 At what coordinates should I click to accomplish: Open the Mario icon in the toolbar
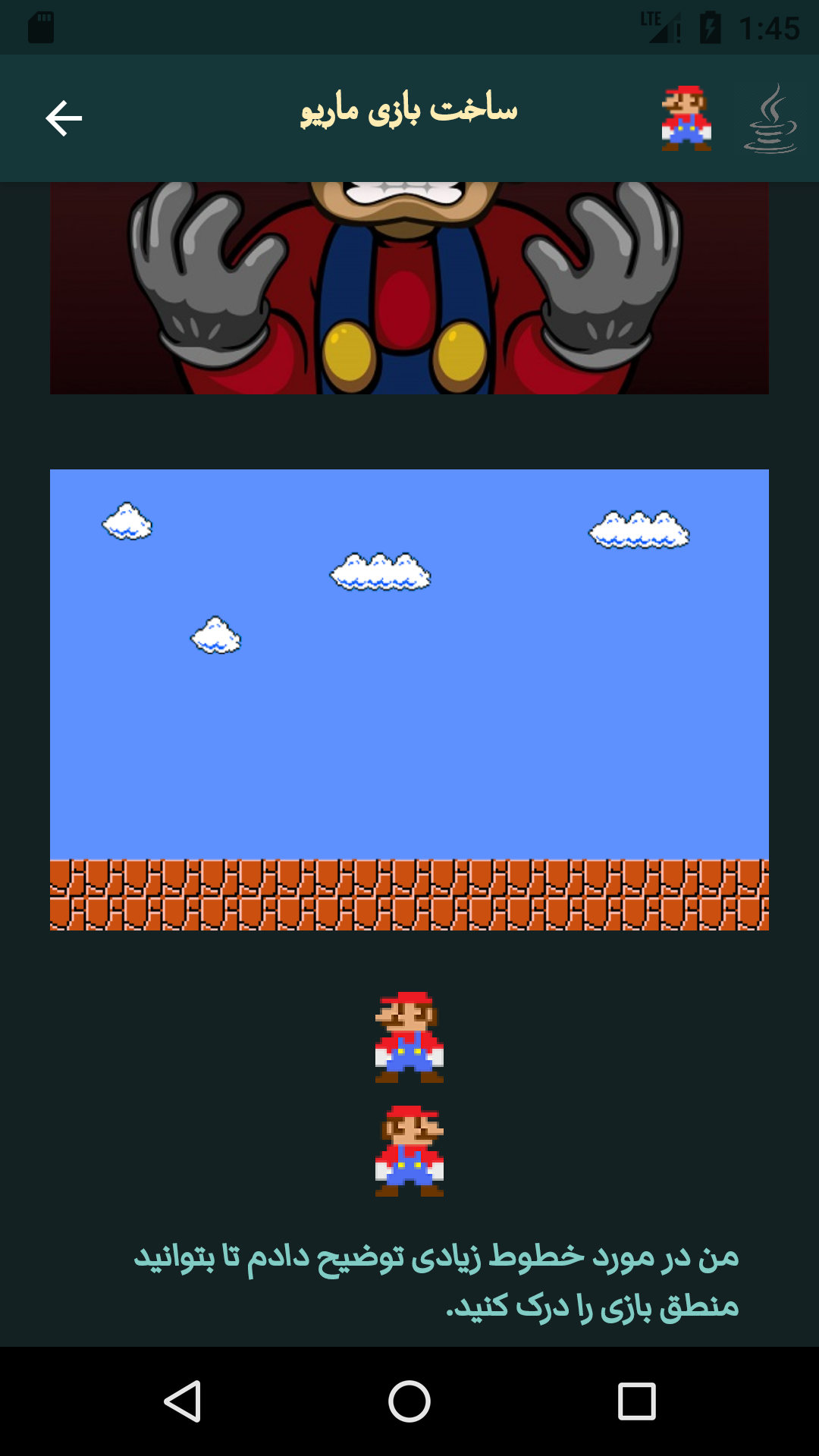tap(686, 118)
